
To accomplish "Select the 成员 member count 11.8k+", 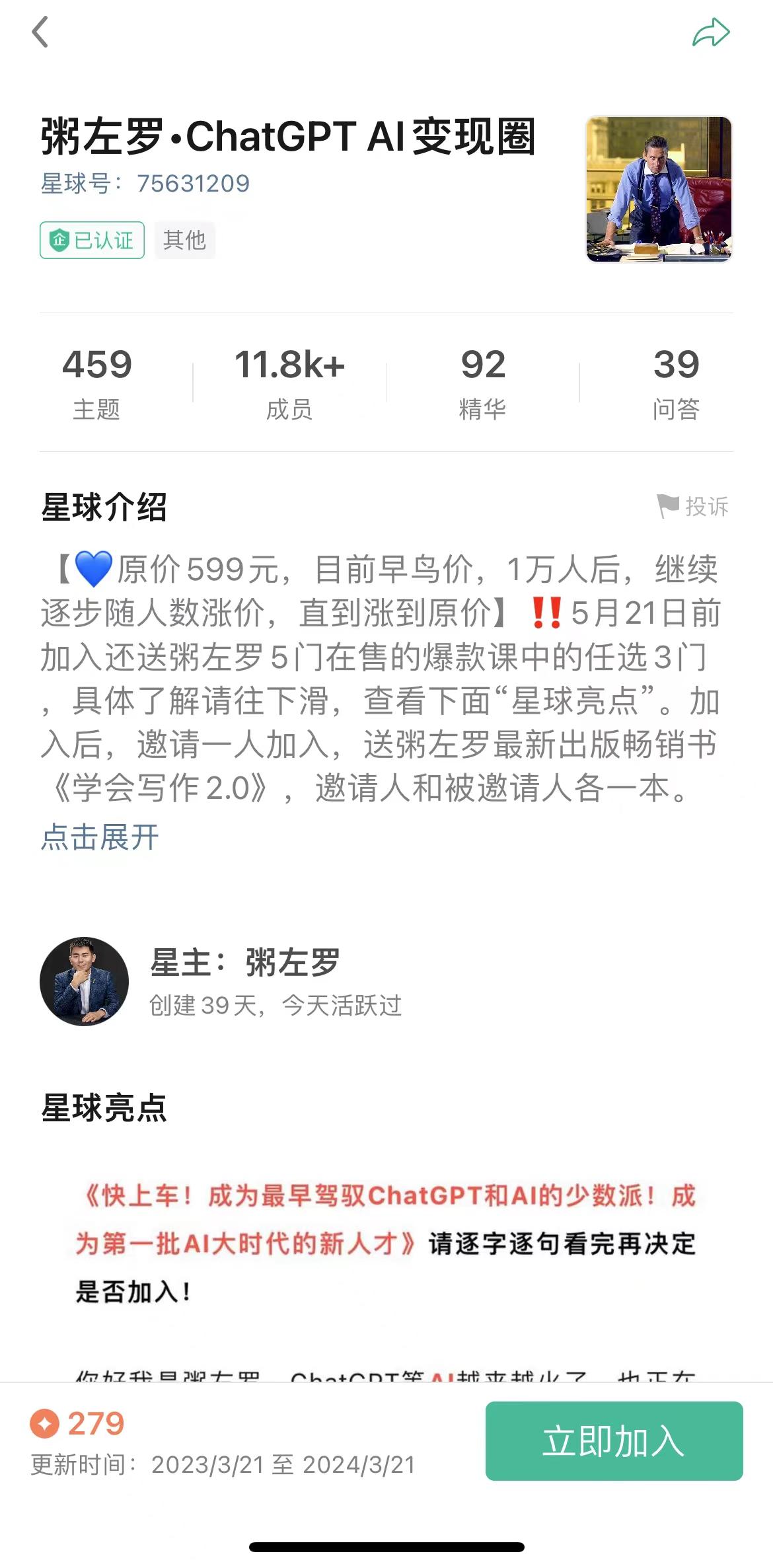I will (289, 383).
